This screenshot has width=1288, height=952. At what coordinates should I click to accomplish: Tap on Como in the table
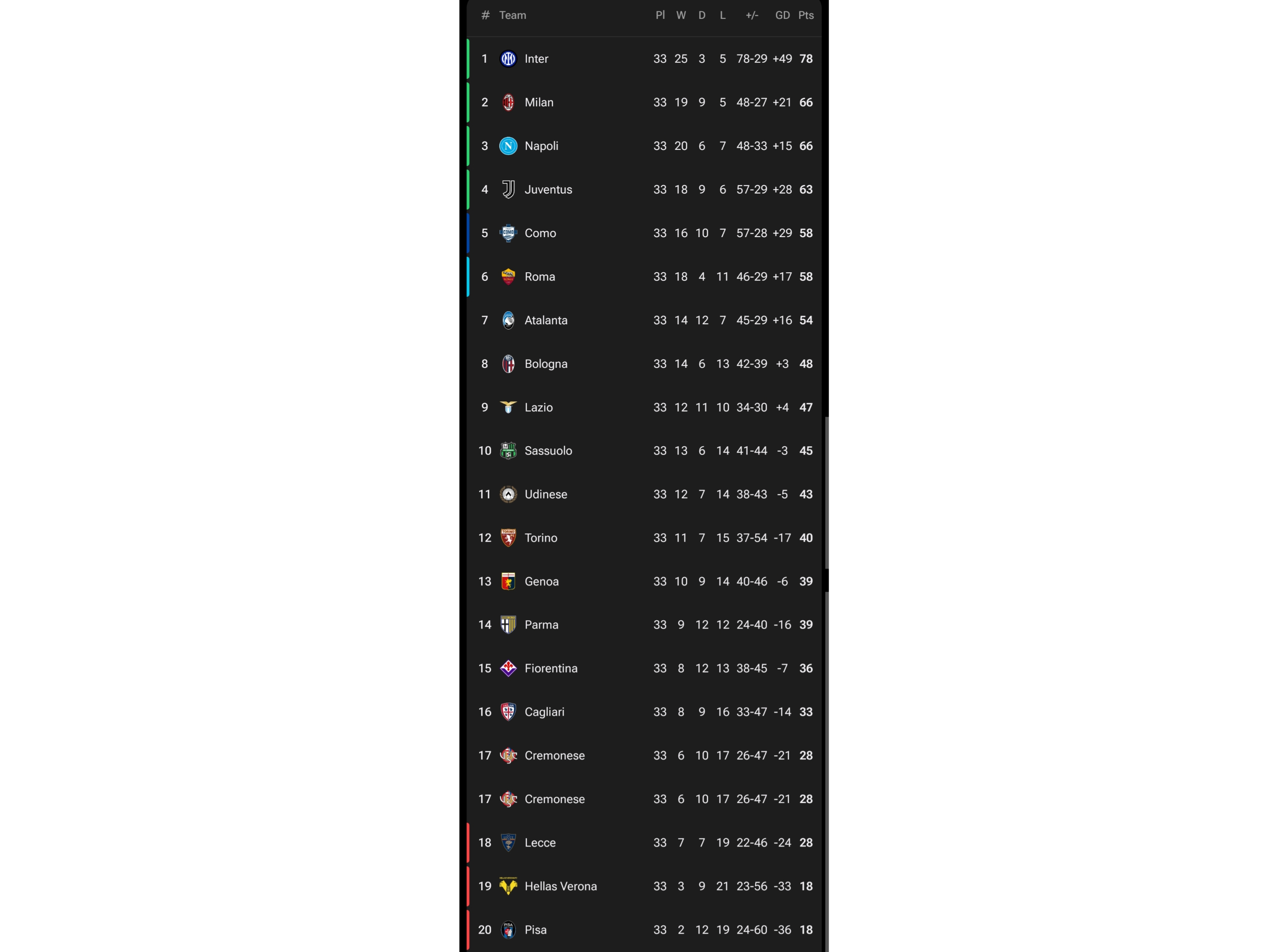pyautogui.click(x=539, y=233)
